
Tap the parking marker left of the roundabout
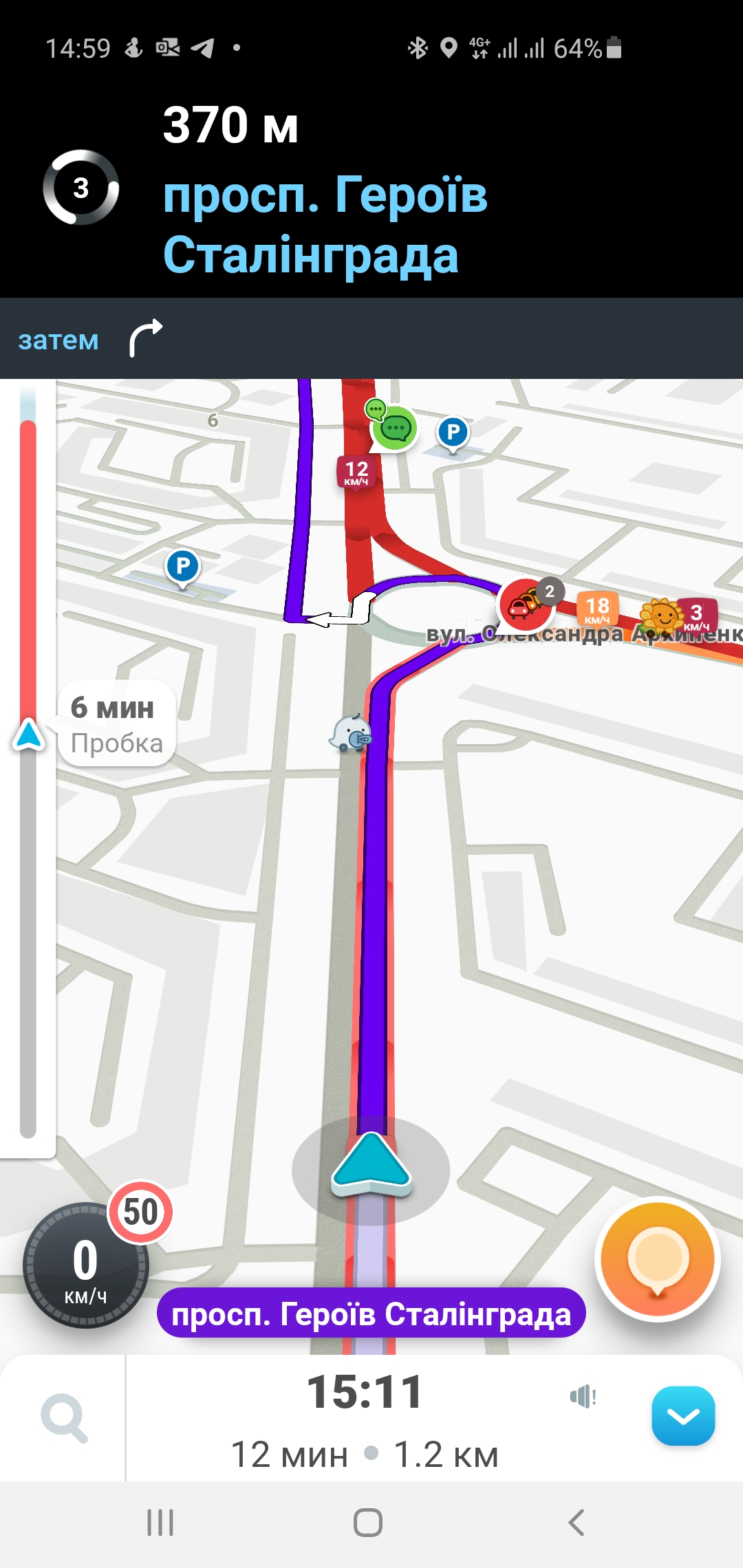click(182, 566)
